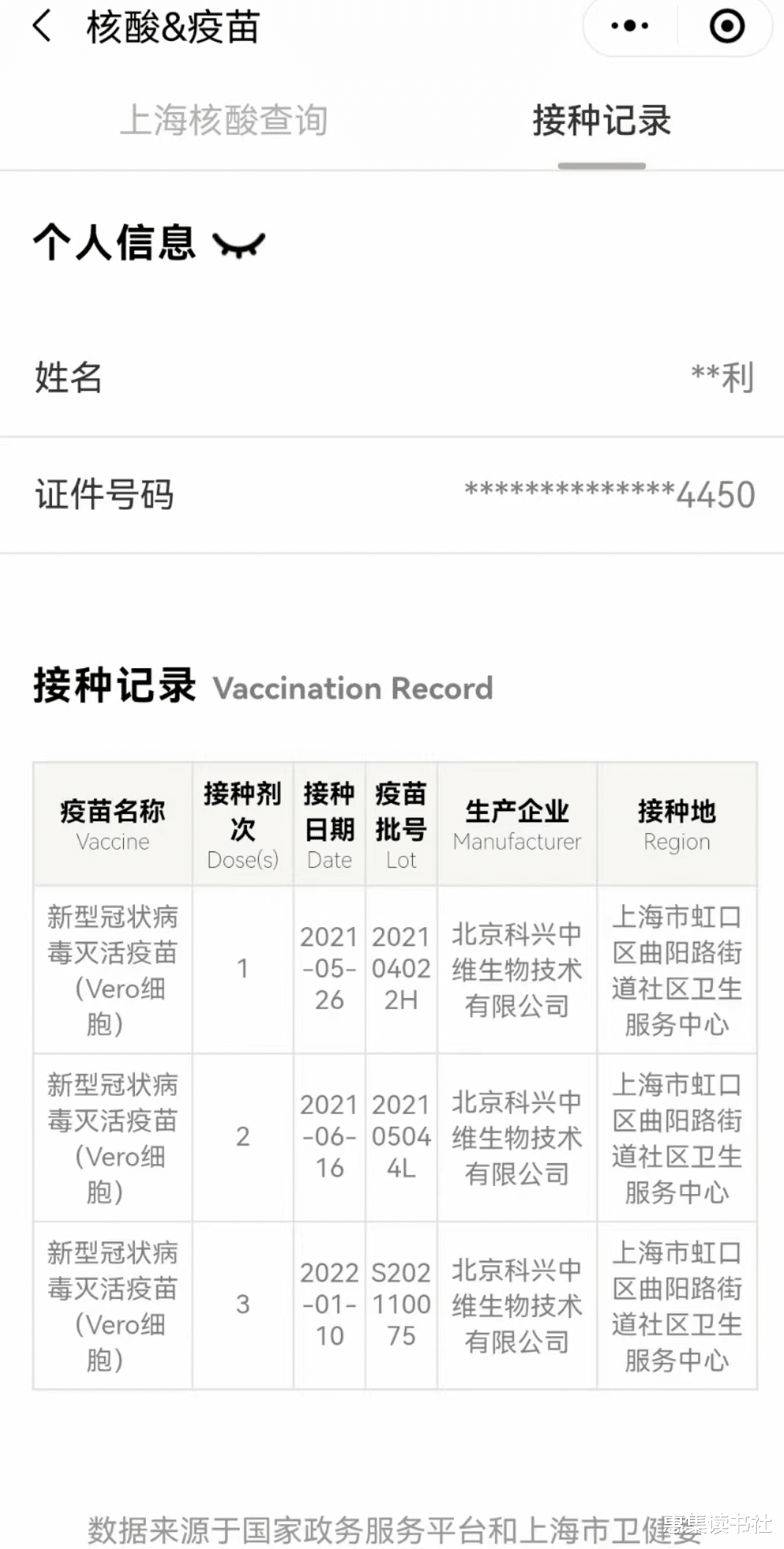Image resolution: width=784 pixels, height=1549 pixels.
Task: Close the mini program with the circle button
Action: click(727, 26)
